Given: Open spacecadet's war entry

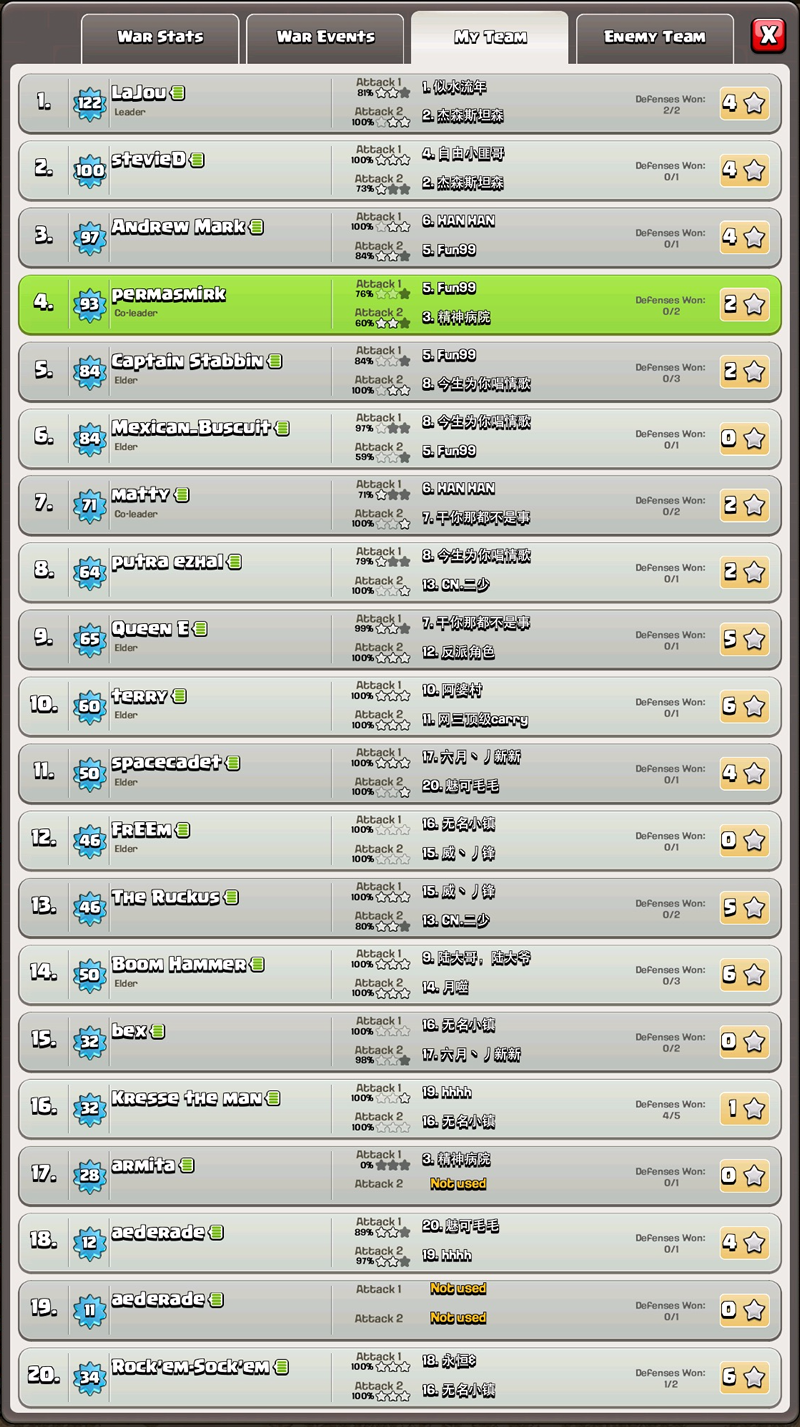Looking at the screenshot, I should click(x=400, y=773).
